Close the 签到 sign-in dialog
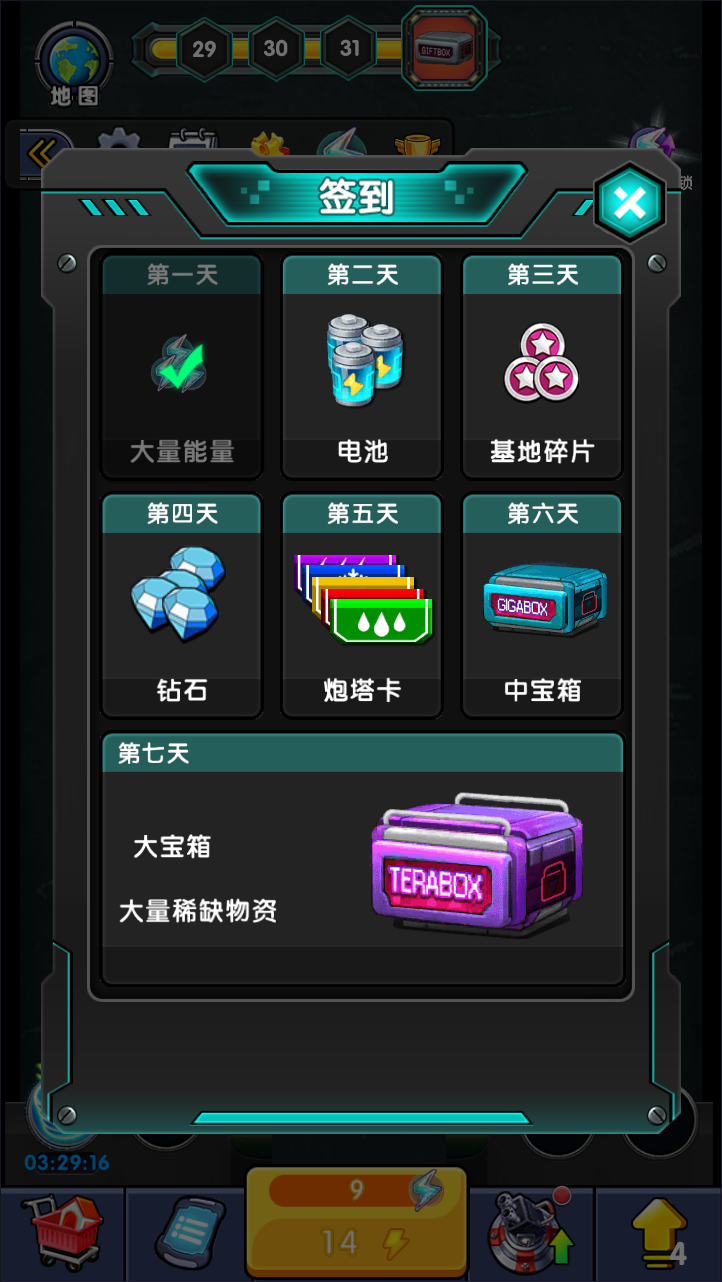 [629, 203]
